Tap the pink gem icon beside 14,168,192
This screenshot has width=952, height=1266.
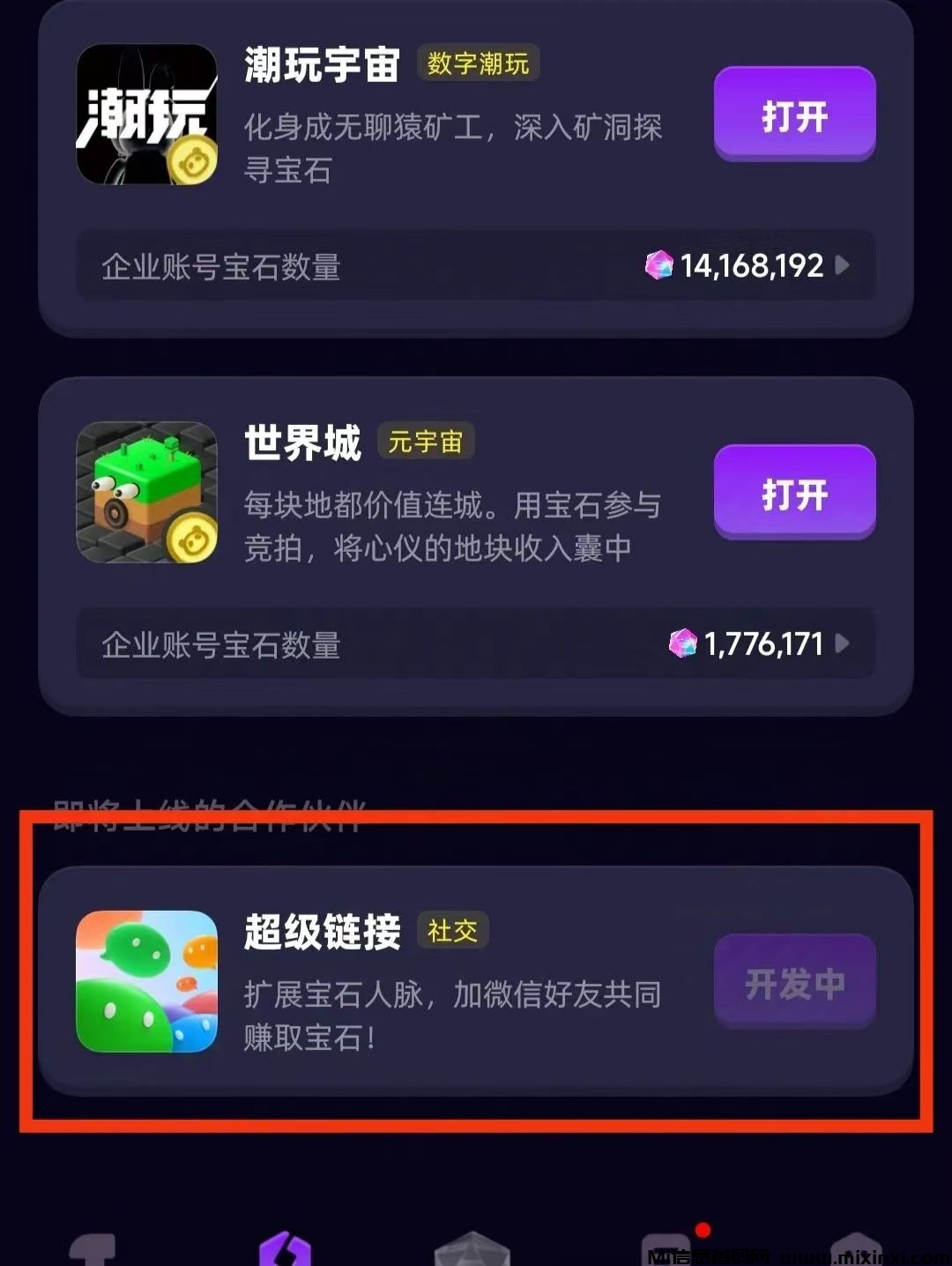pos(658,266)
